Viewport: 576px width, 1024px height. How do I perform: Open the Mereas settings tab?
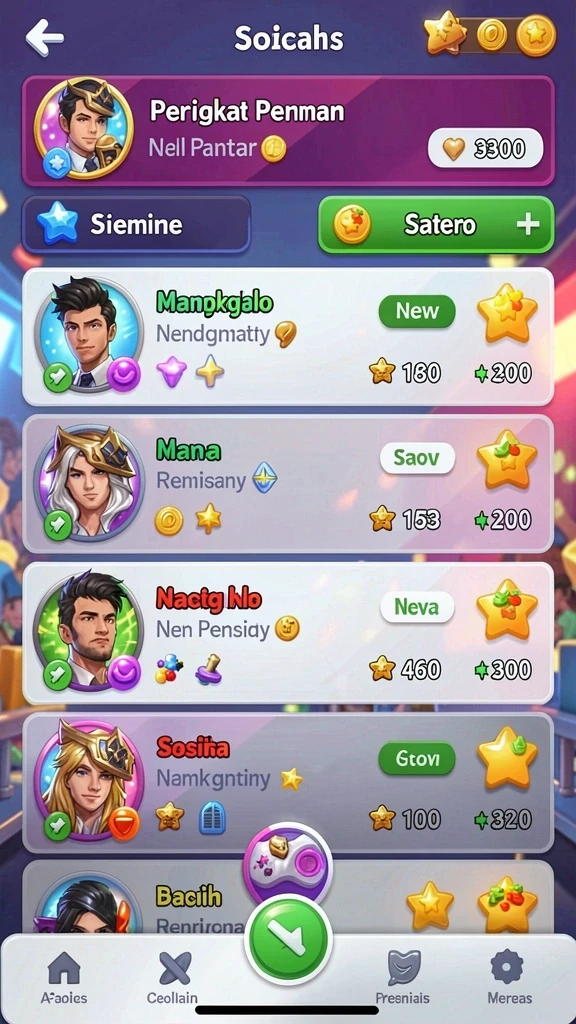[x=508, y=976]
